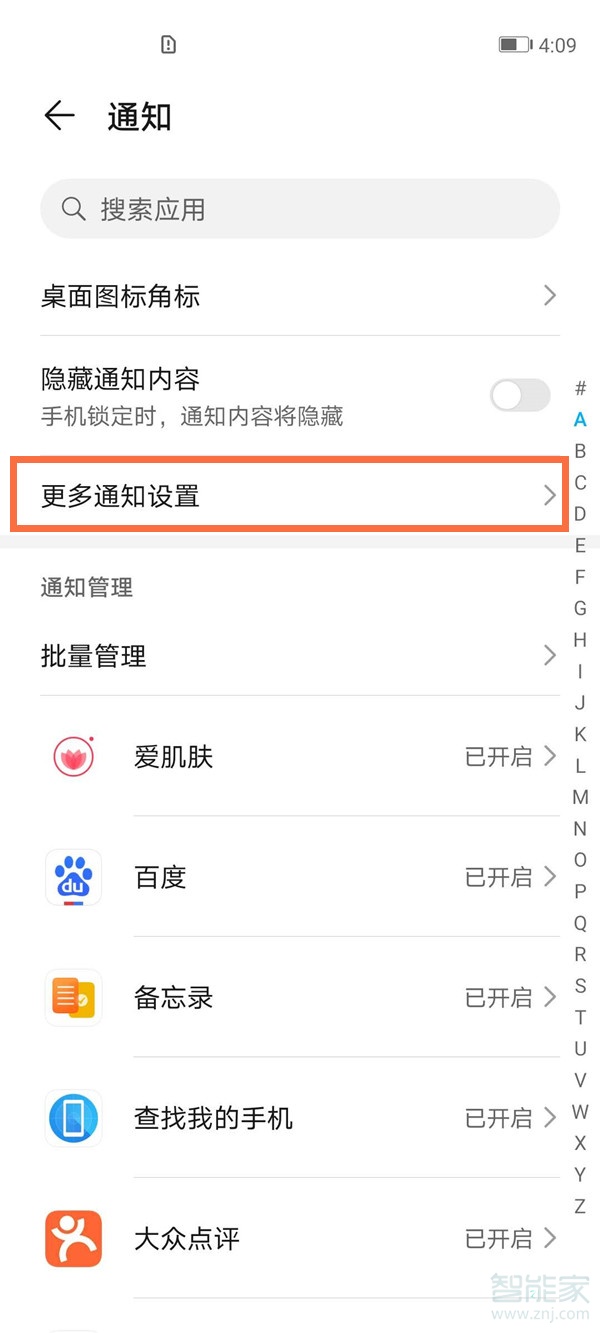Open notification settings for 查找我的手机
This screenshot has width=600, height=1333.
tap(300, 1117)
